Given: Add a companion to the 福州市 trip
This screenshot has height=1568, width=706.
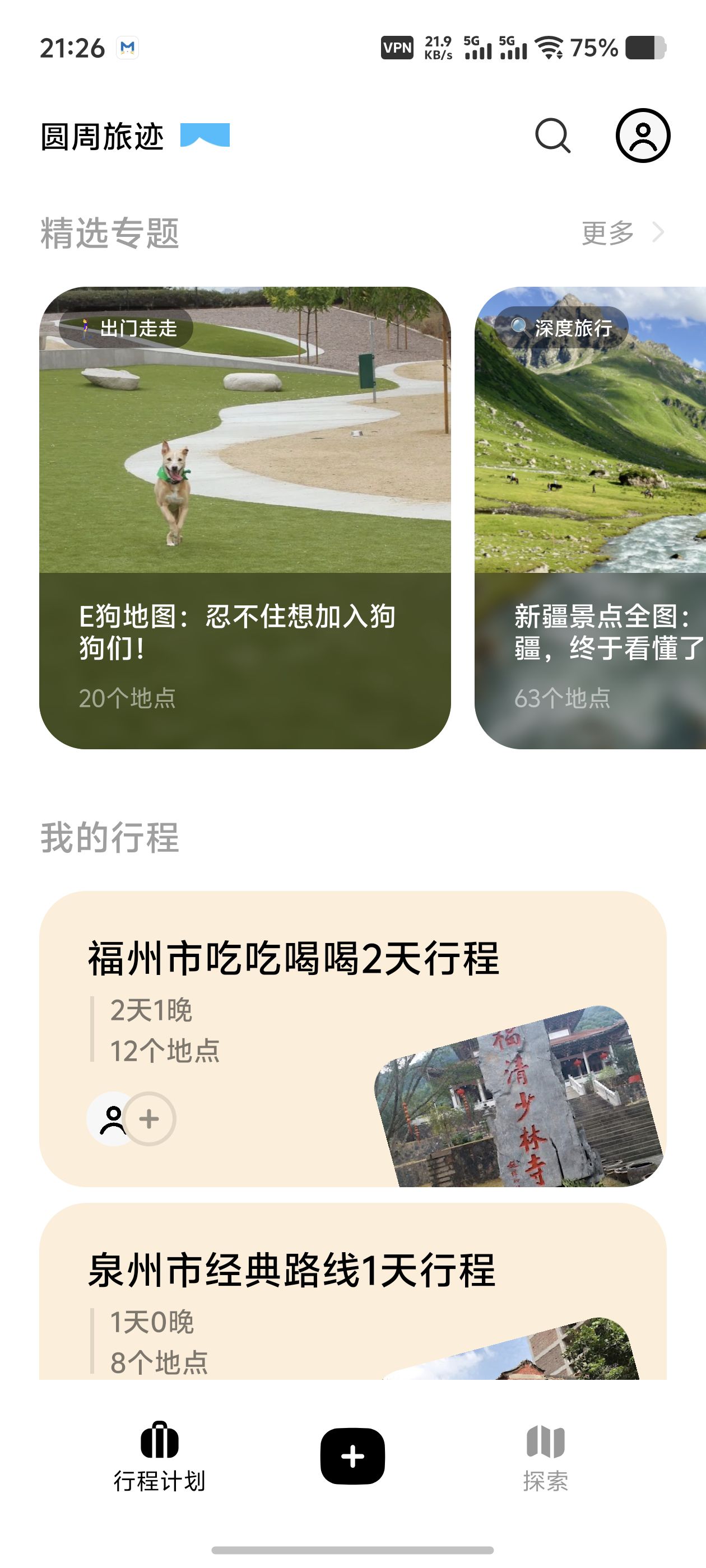Looking at the screenshot, I should pos(149,1119).
